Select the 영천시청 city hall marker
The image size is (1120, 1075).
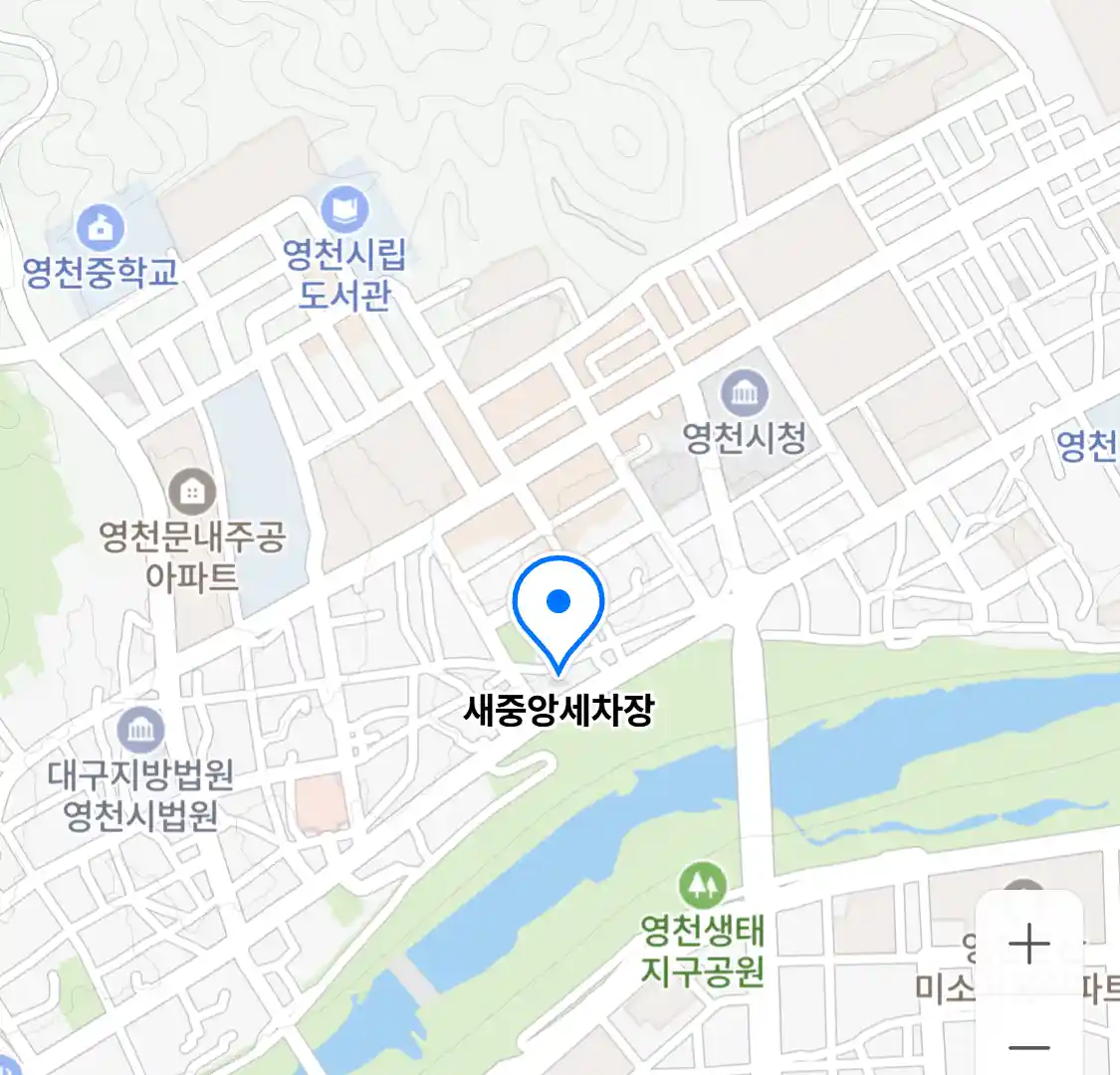[744, 392]
